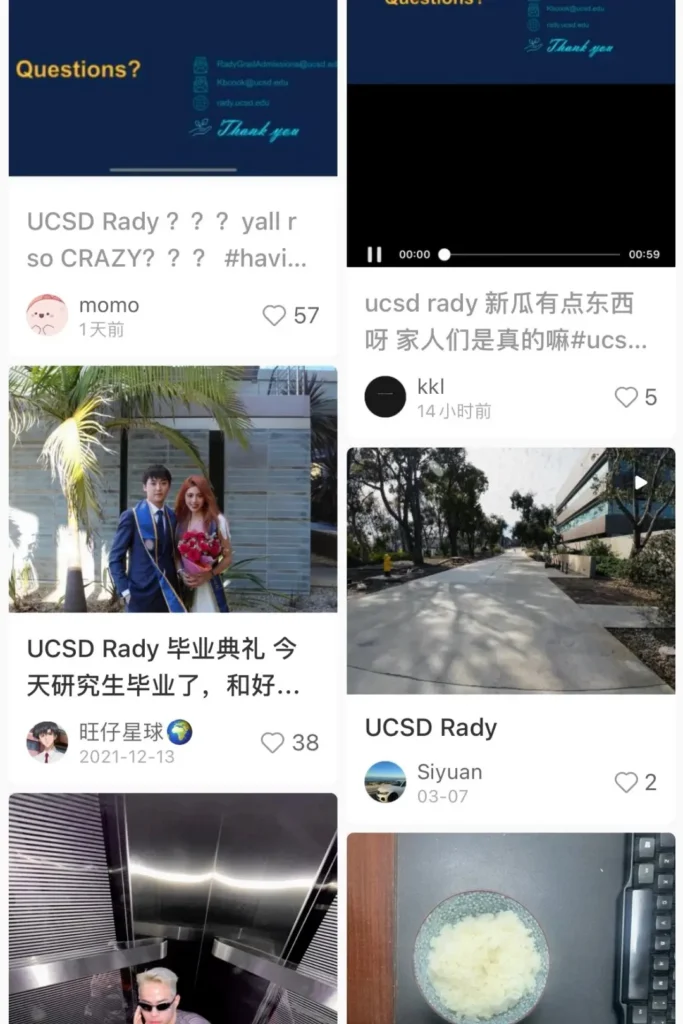
Task: Like kkl's ucsd rady post
Action: [x=626, y=397]
